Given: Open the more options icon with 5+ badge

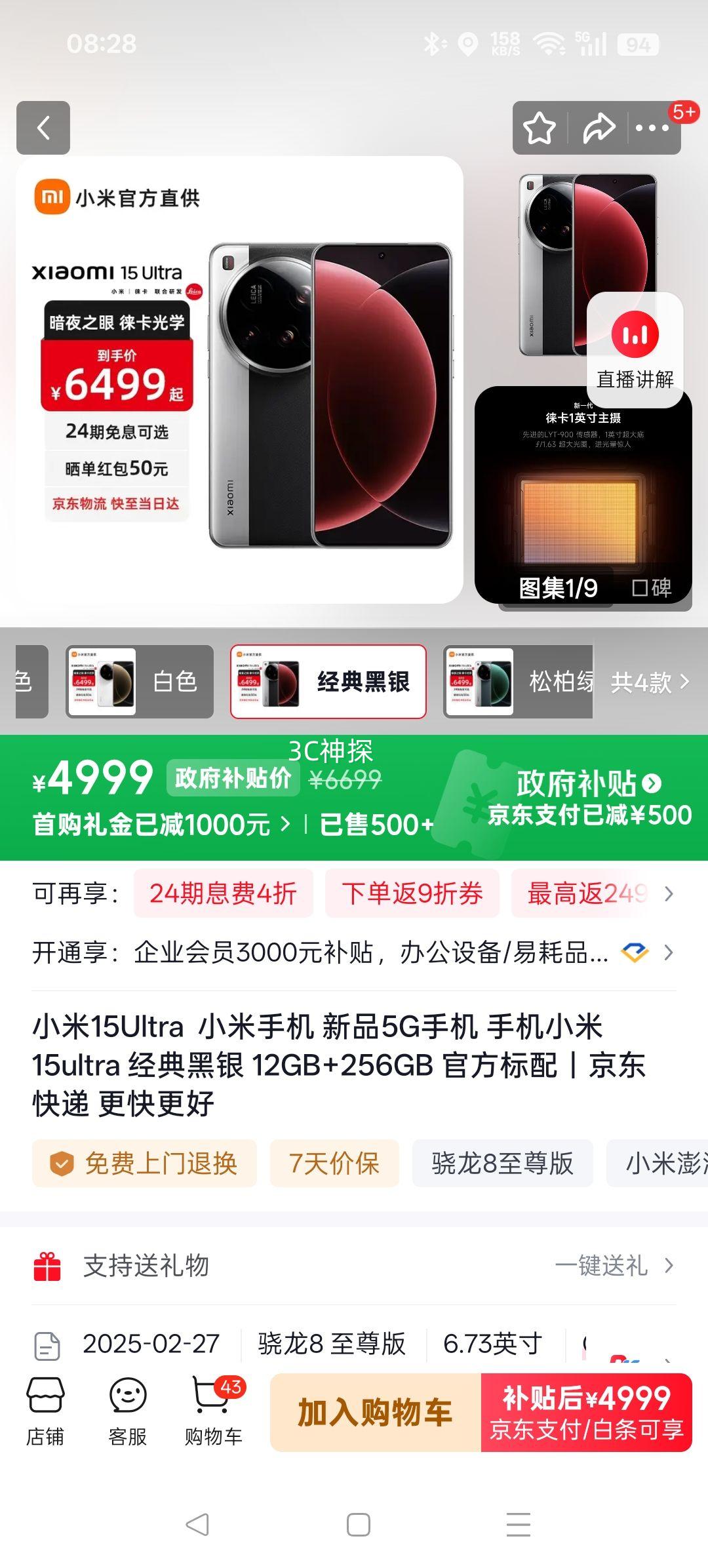Looking at the screenshot, I should [653, 128].
